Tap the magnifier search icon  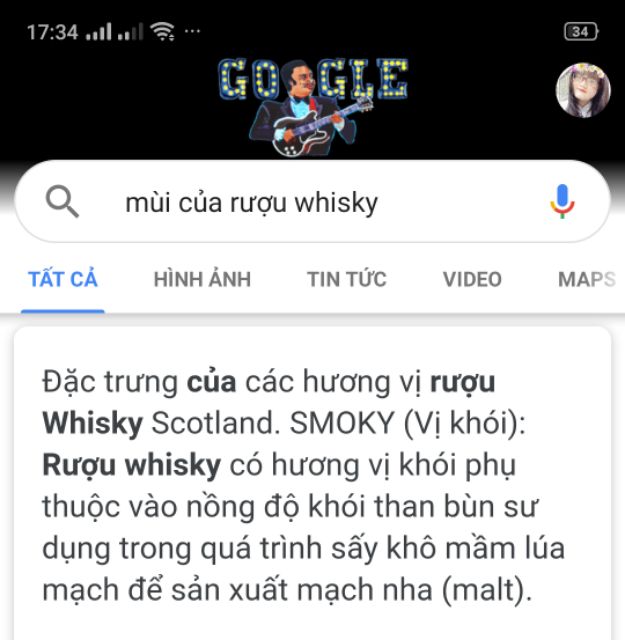[63, 202]
